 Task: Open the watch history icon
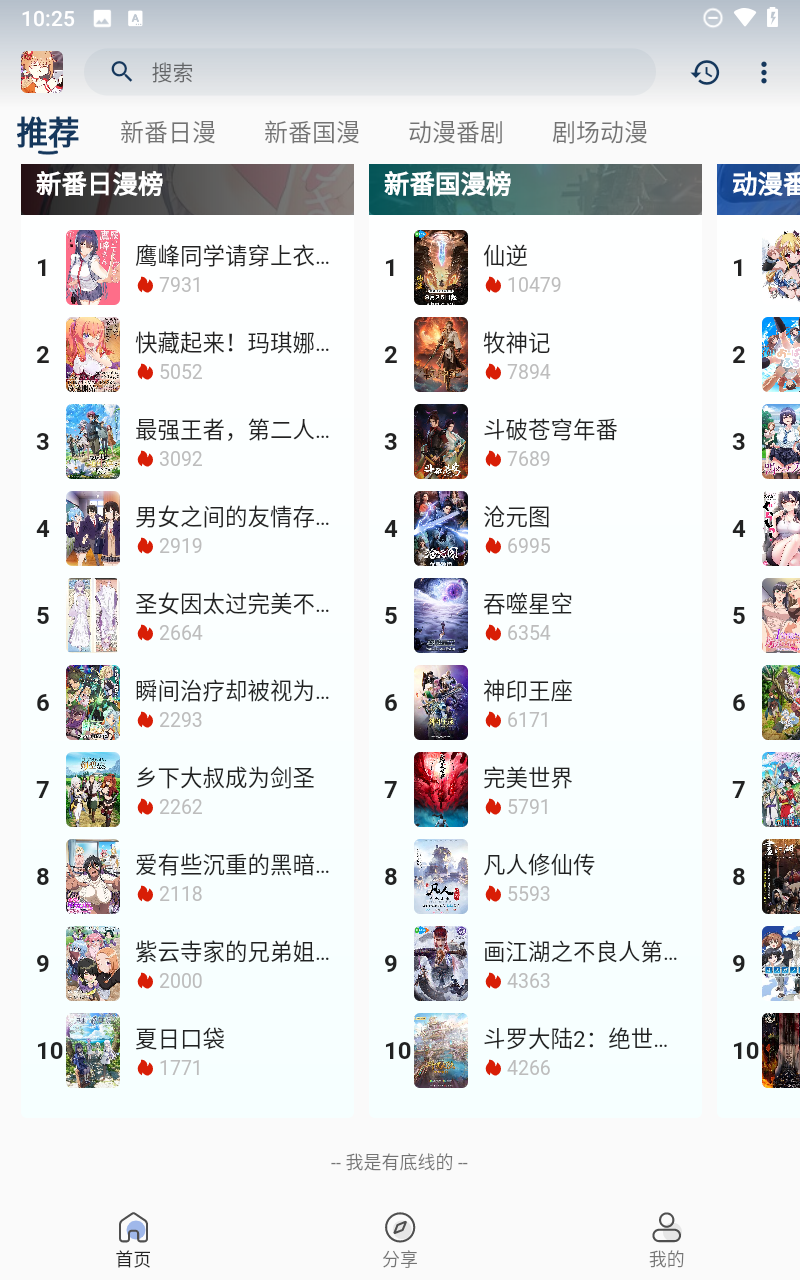(705, 72)
